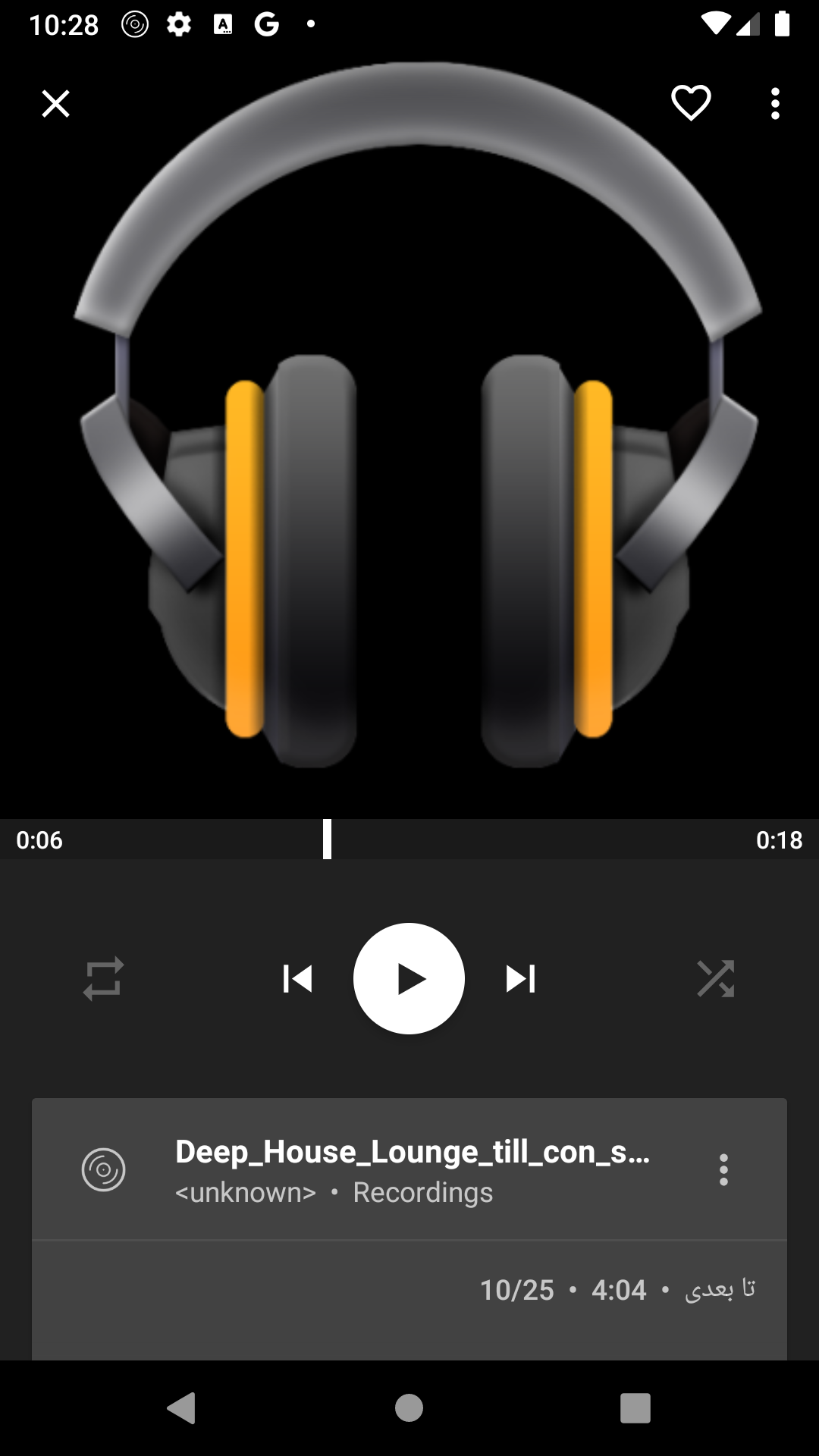
Task: Toggle repeat mode
Action: point(103,978)
